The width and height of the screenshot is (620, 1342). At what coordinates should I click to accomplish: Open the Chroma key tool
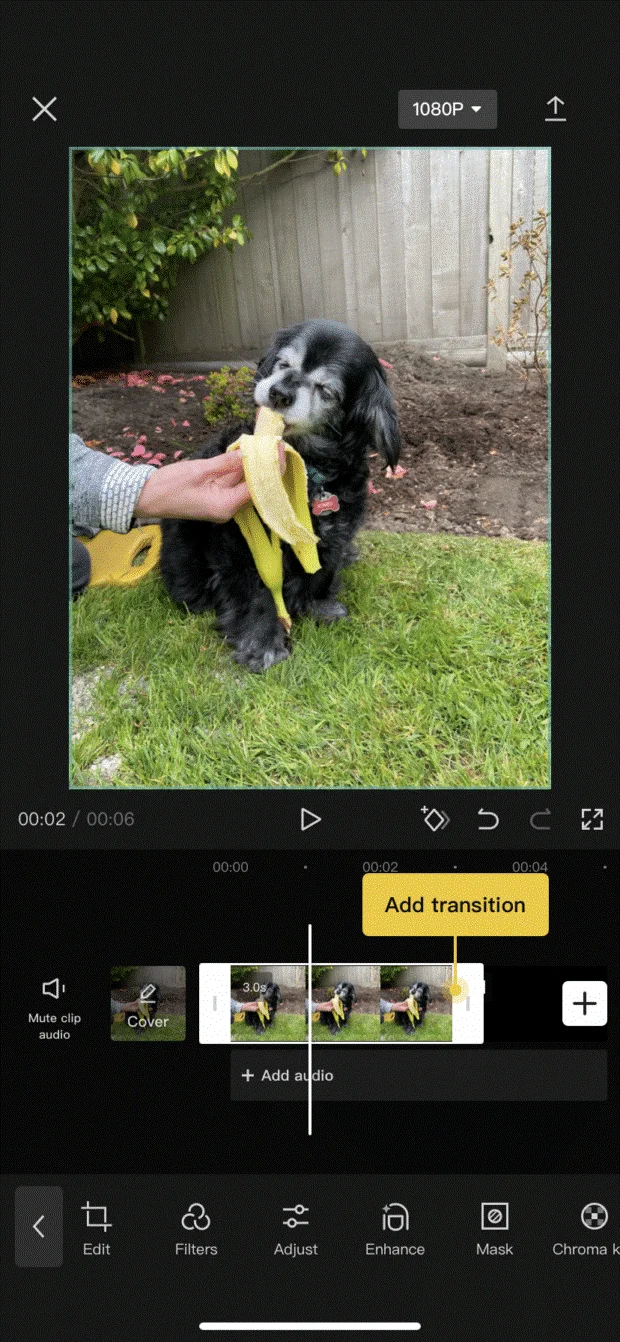[x=590, y=1228]
